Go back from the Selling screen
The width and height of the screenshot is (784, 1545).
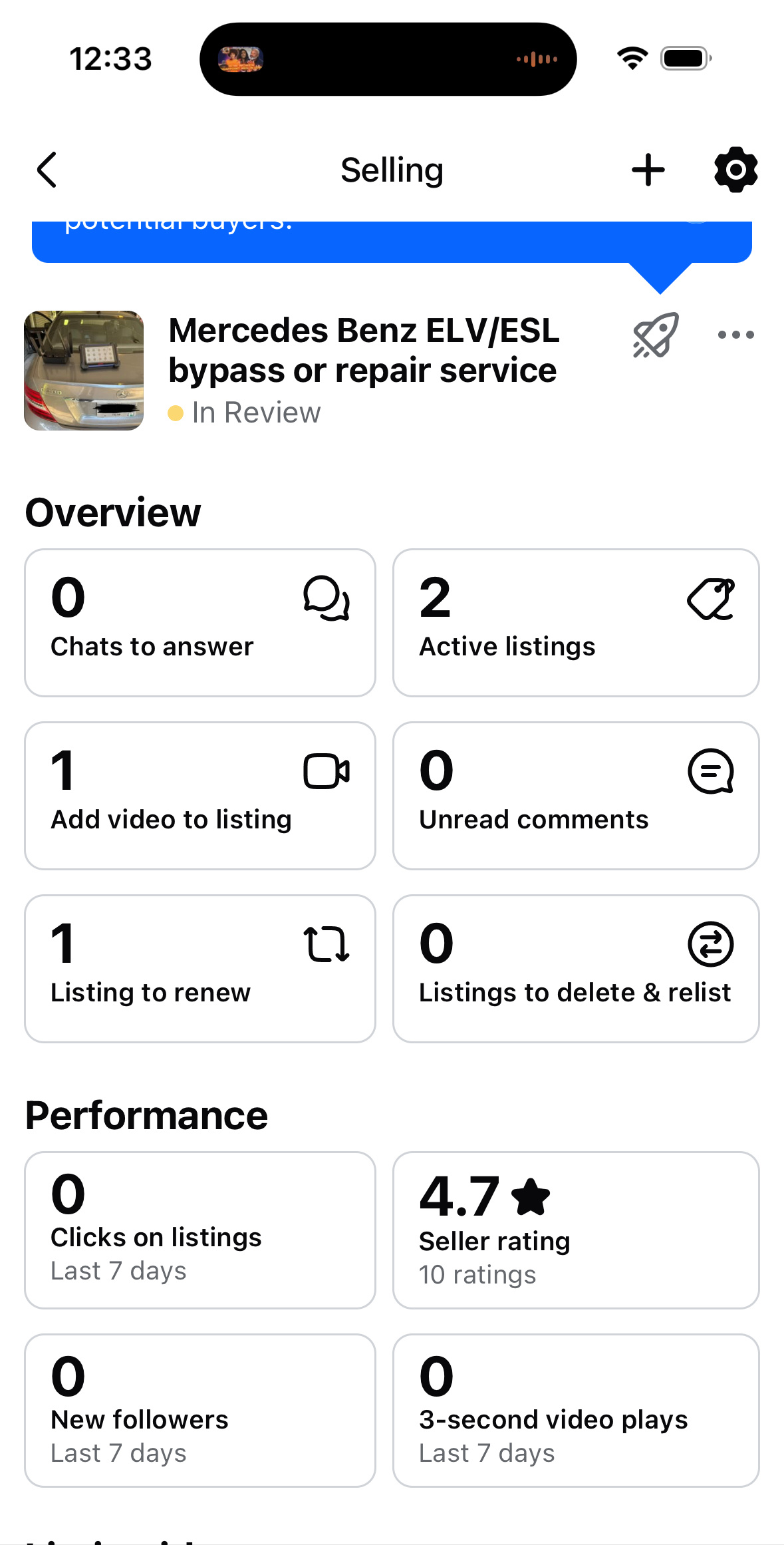point(47,170)
